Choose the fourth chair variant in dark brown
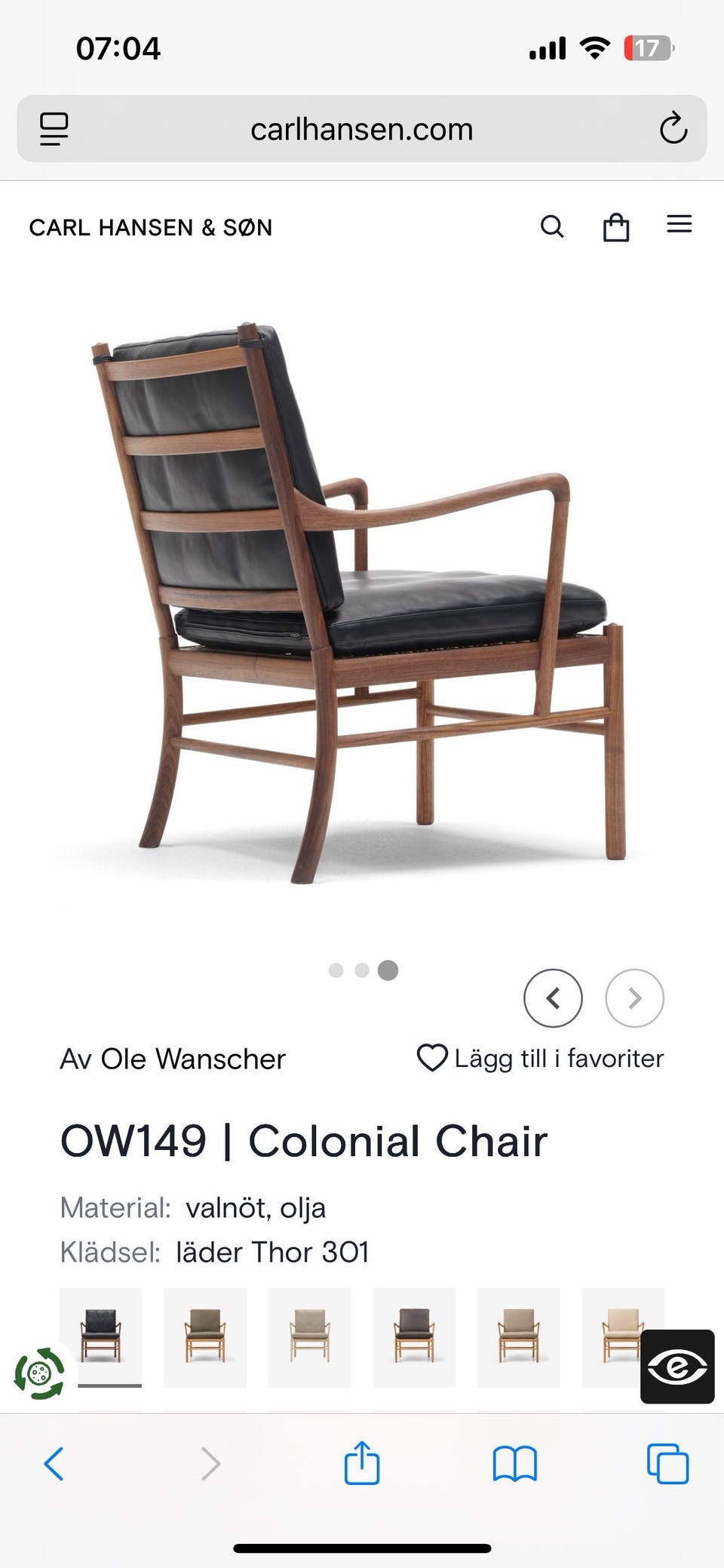The height and width of the screenshot is (1568, 724). 414,1337
